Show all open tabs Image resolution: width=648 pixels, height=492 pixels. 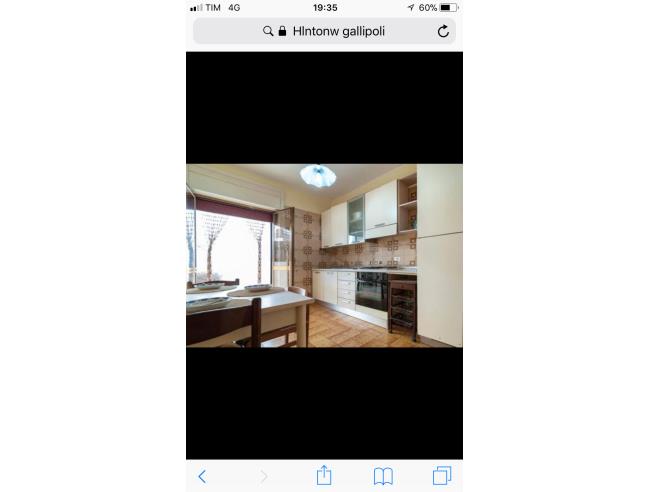coord(442,476)
